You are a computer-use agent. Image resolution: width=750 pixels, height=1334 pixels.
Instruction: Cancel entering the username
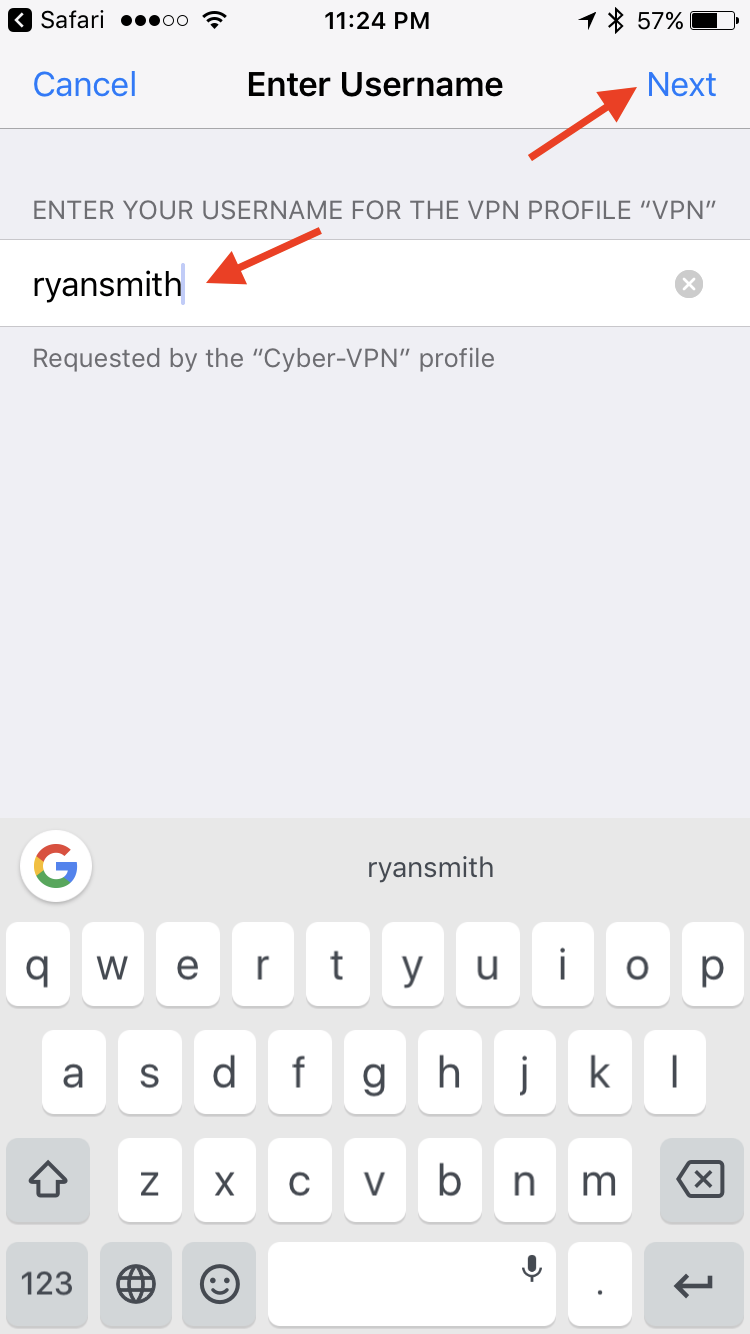(85, 85)
